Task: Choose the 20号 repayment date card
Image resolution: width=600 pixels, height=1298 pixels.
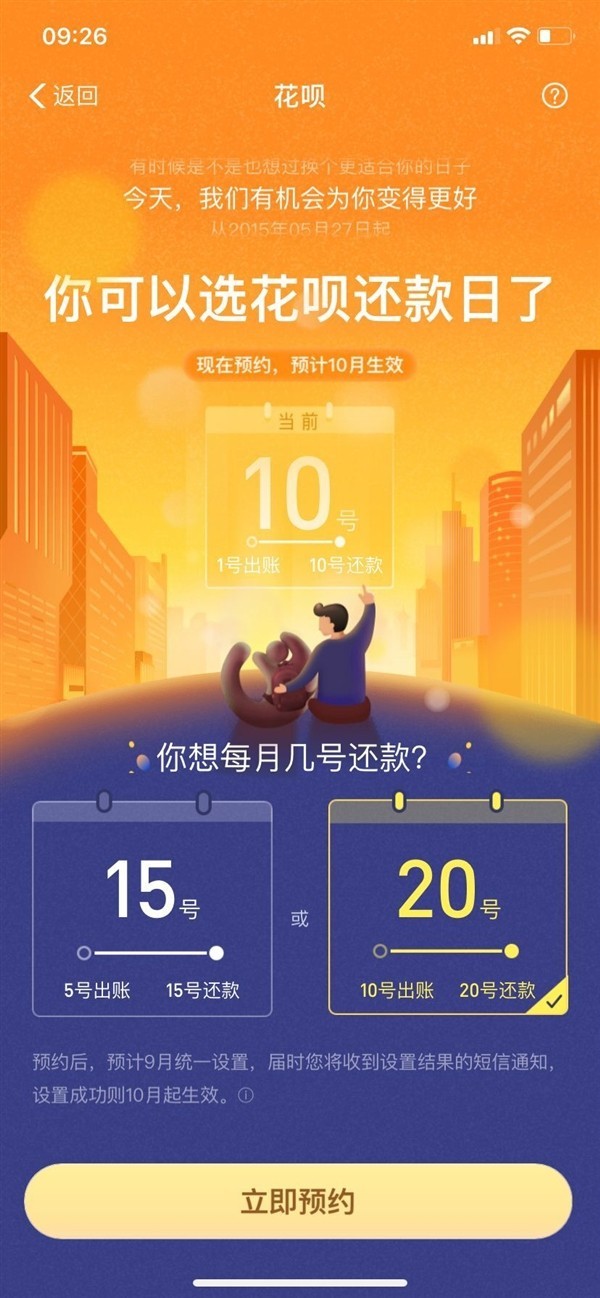Action: (x=447, y=908)
